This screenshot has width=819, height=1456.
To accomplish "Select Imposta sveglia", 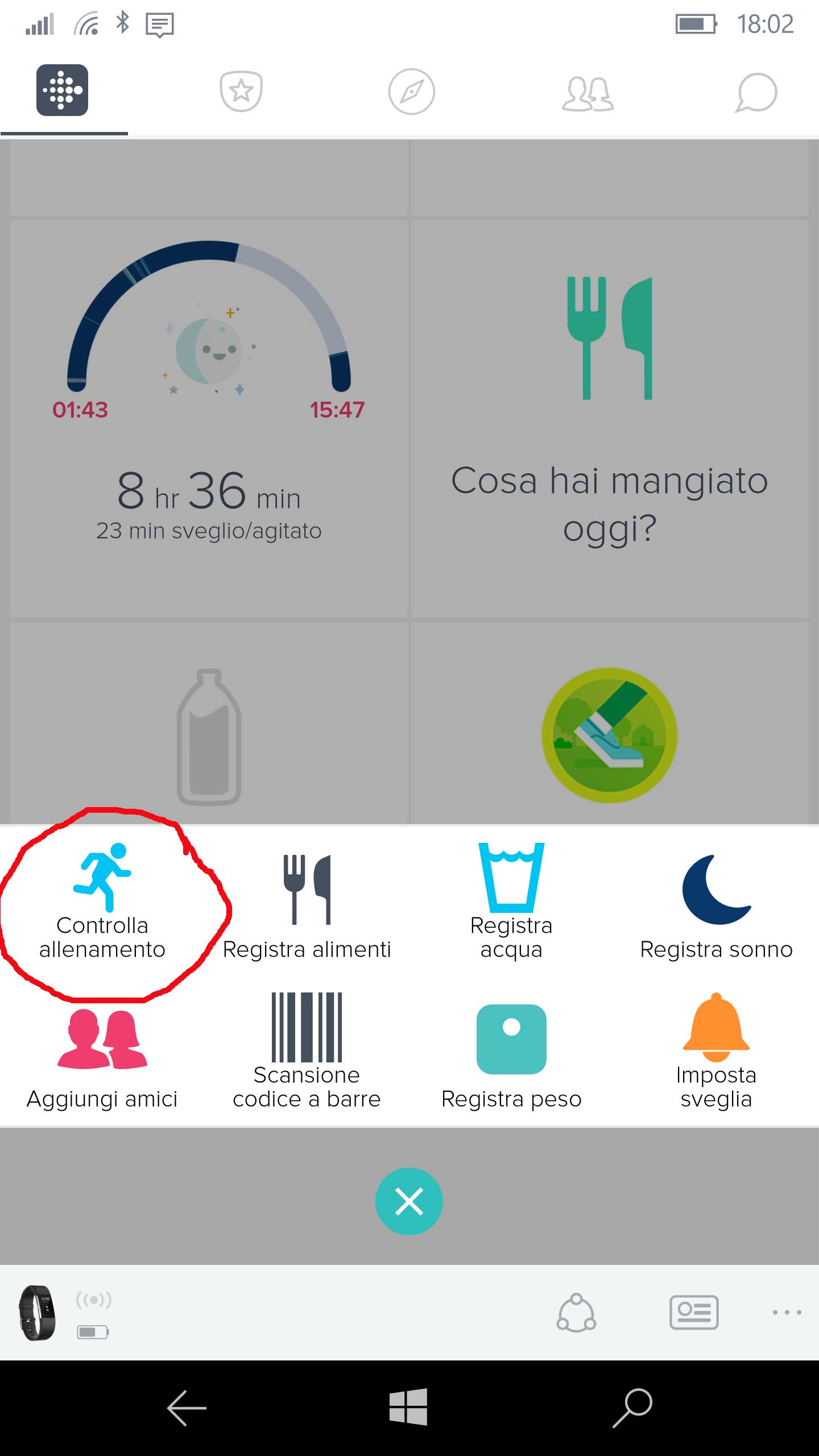I will click(716, 1052).
